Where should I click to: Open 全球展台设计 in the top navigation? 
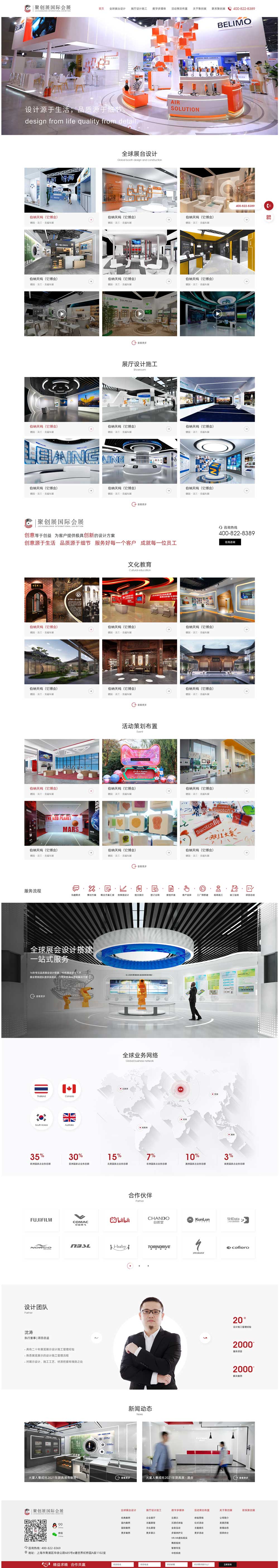(117, 9)
